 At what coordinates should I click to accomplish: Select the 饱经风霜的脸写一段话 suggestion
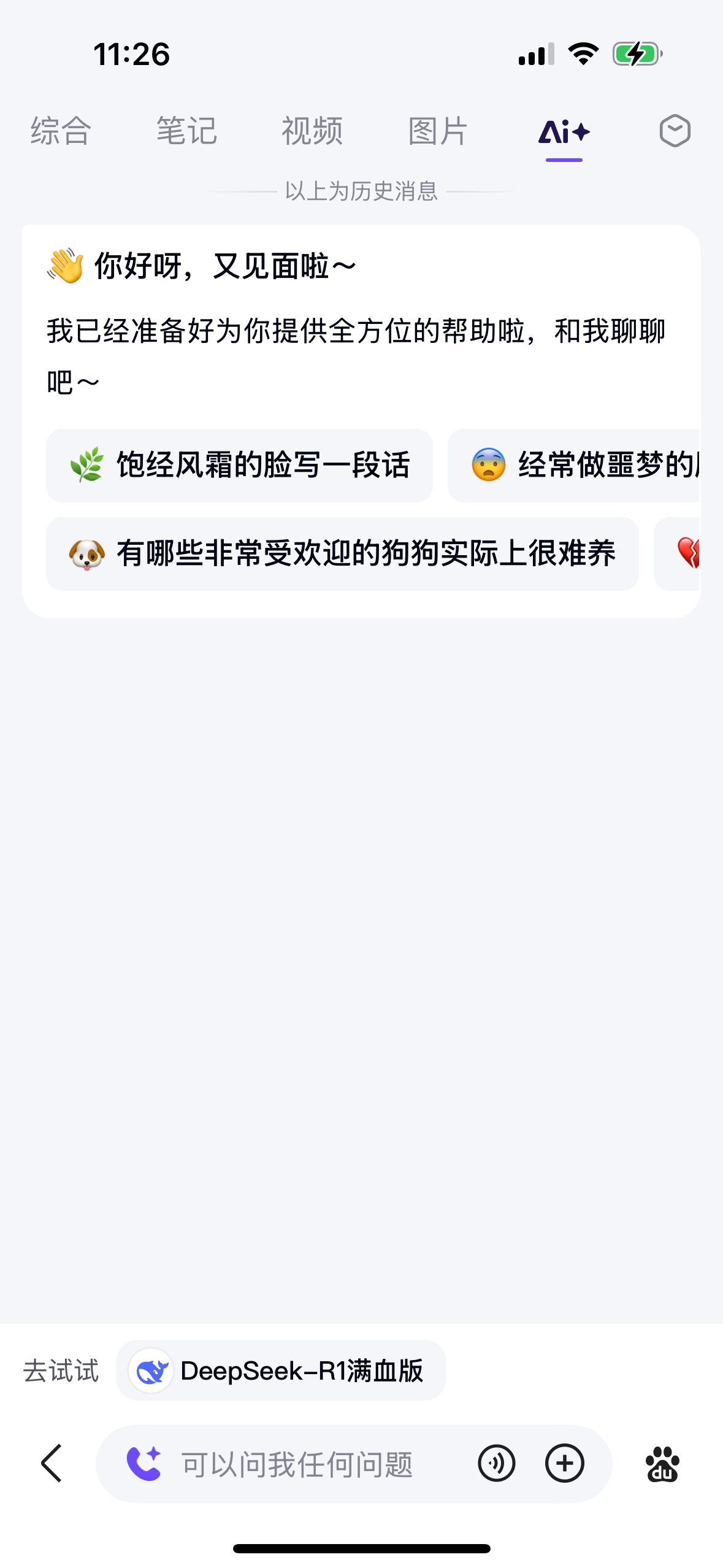pos(239,465)
